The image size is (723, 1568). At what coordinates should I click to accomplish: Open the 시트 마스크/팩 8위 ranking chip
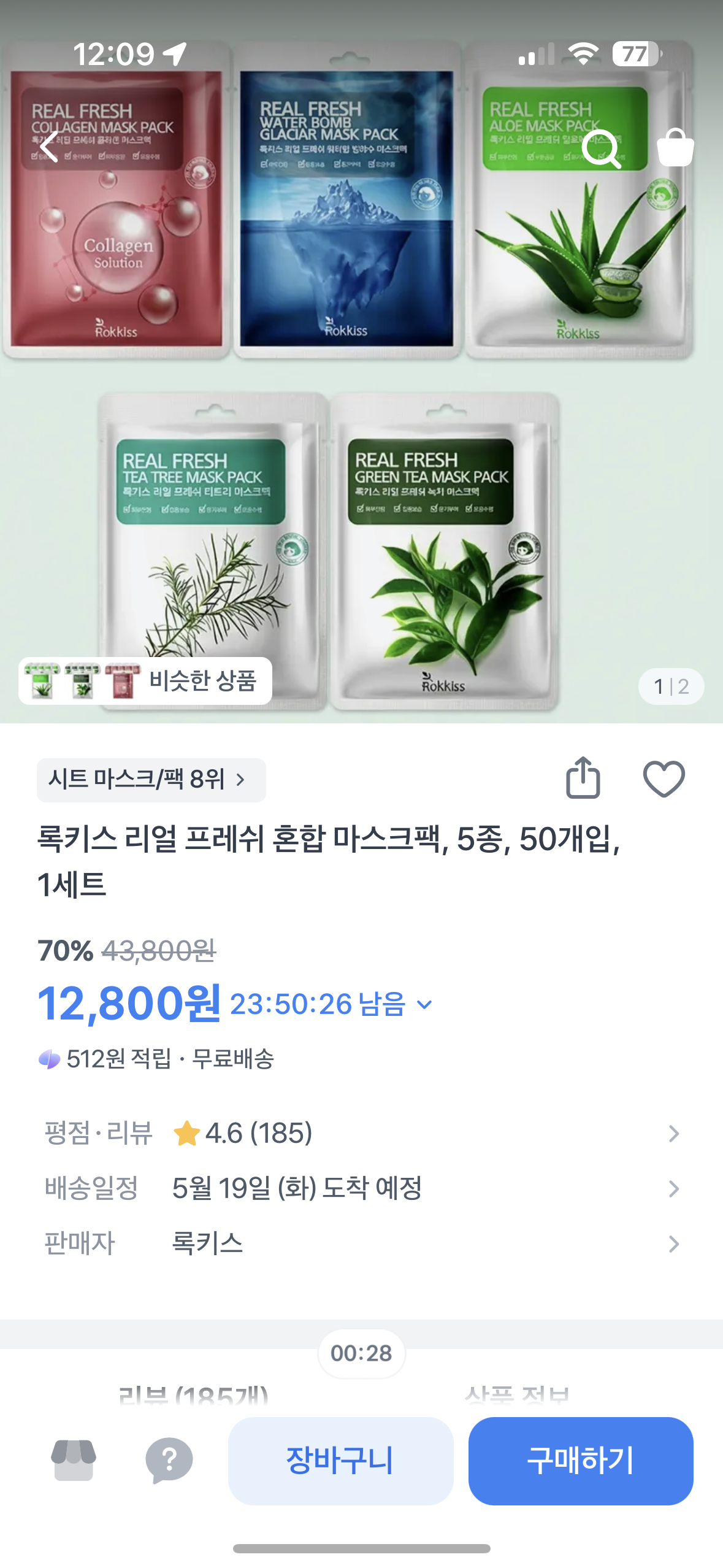pos(151,780)
